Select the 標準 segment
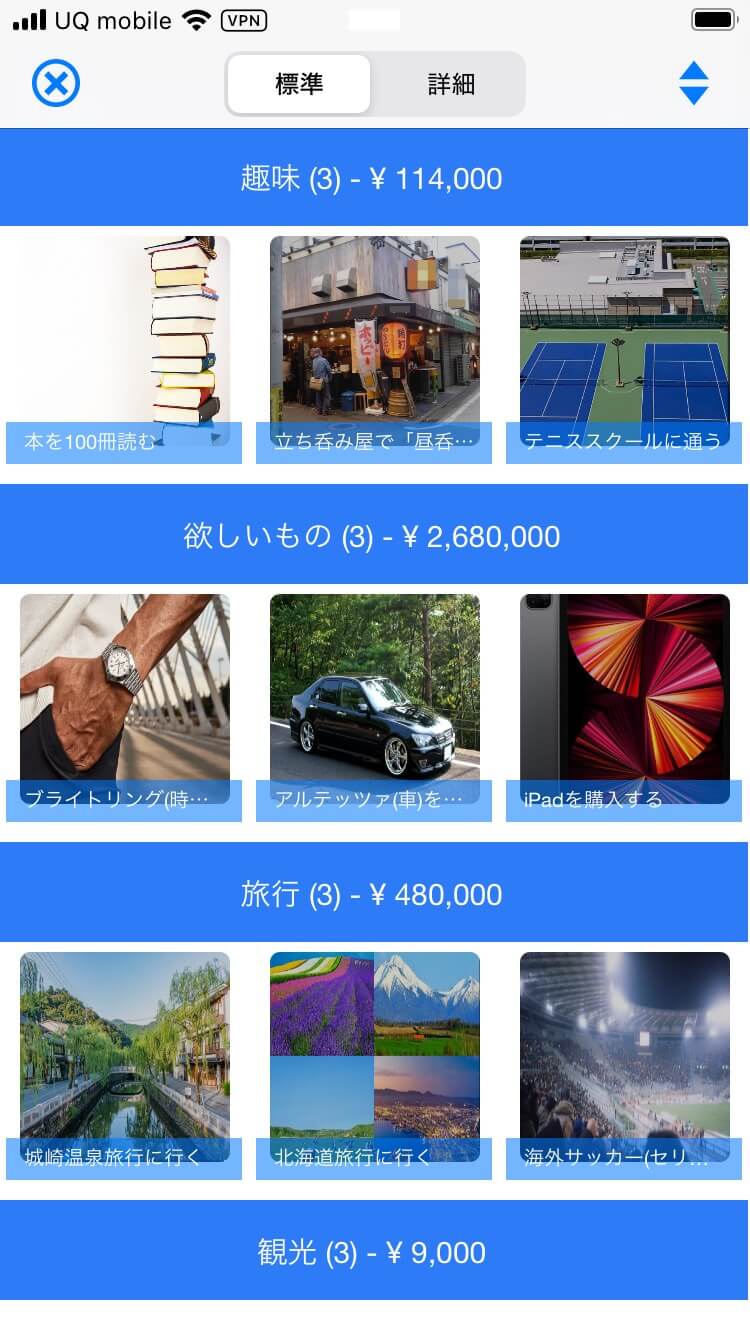 pyautogui.click(x=299, y=84)
